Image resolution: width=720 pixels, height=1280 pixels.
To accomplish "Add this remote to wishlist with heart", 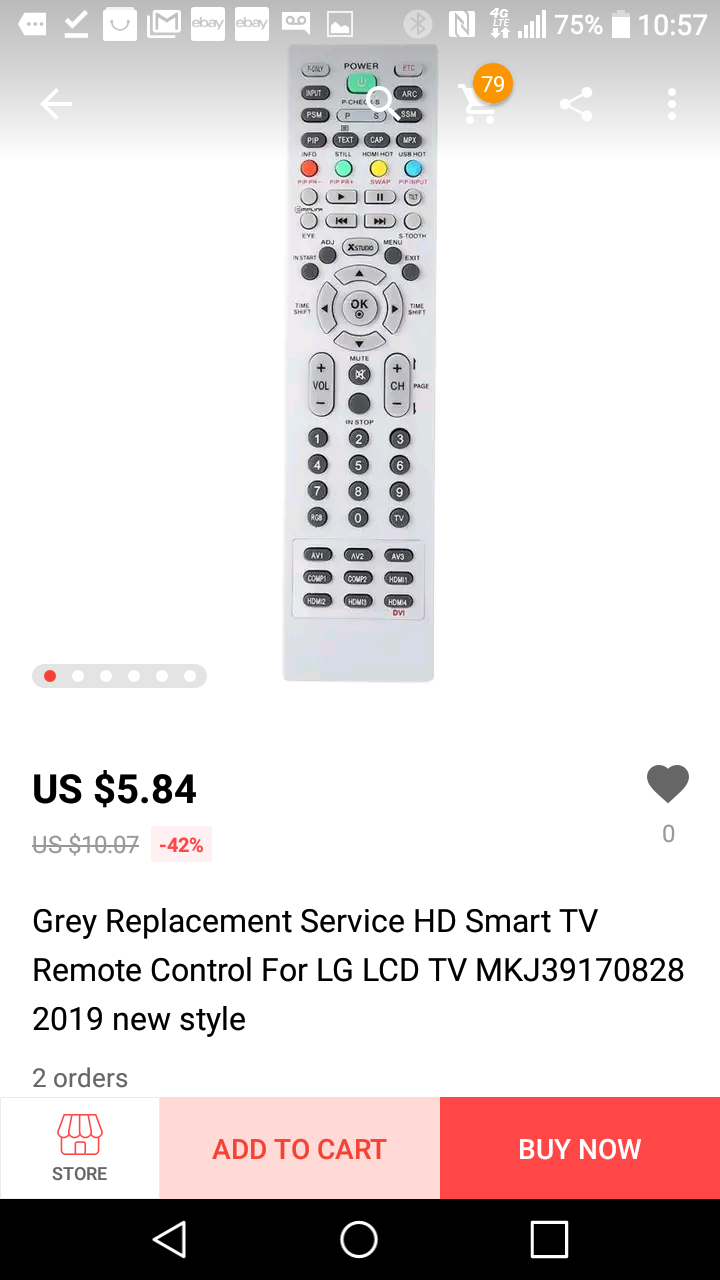I will pyautogui.click(x=668, y=784).
